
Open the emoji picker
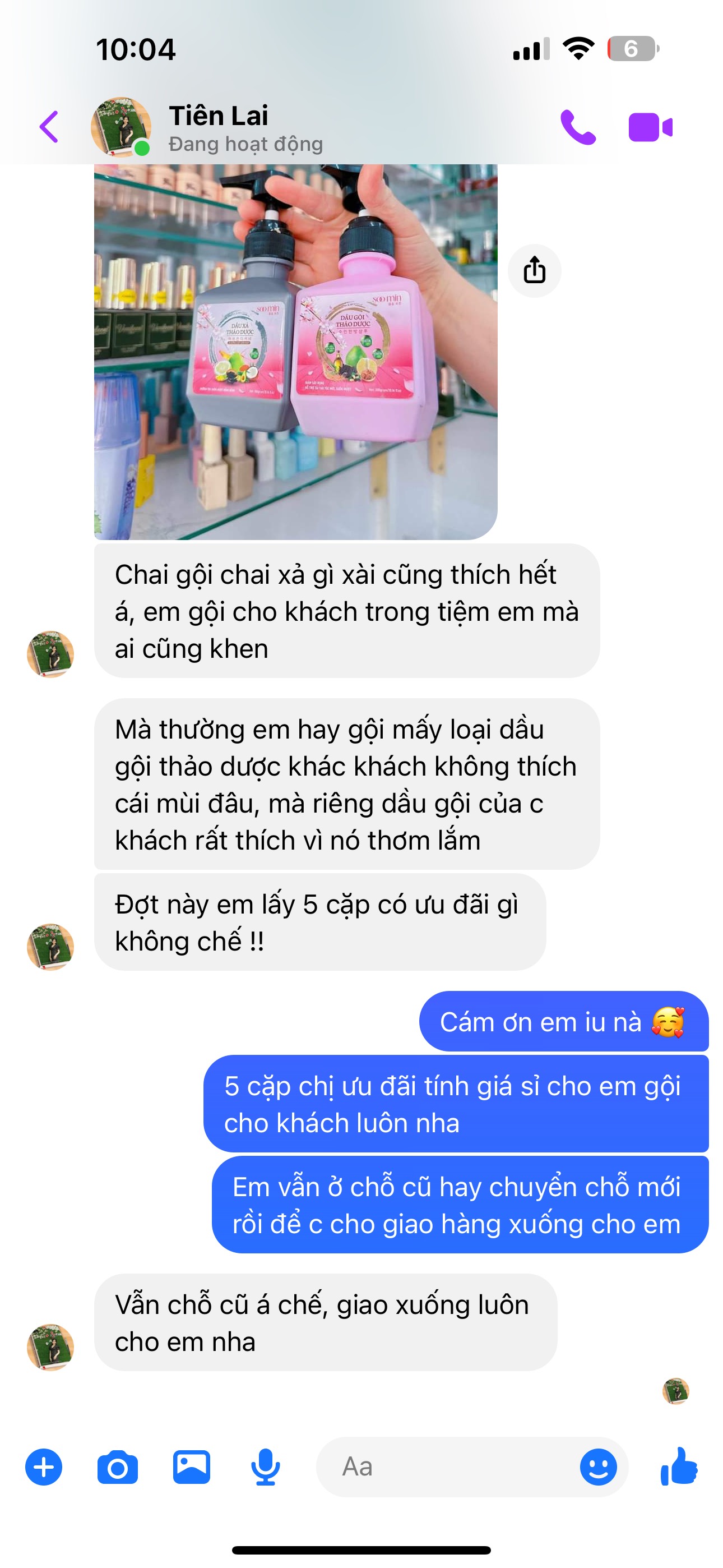click(x=598, y=1467)
